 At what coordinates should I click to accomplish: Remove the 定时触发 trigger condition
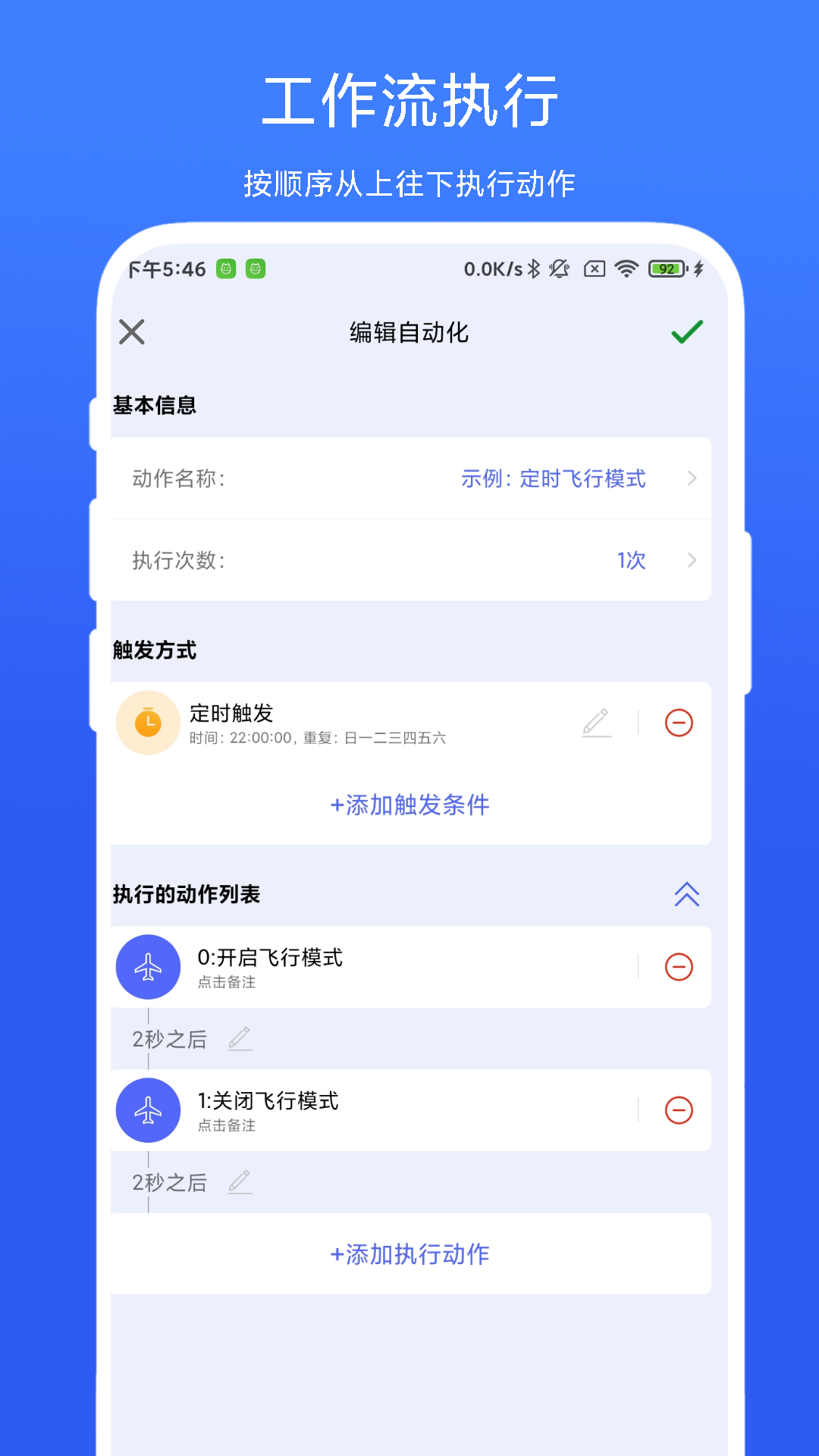click(x=677, y=722)
